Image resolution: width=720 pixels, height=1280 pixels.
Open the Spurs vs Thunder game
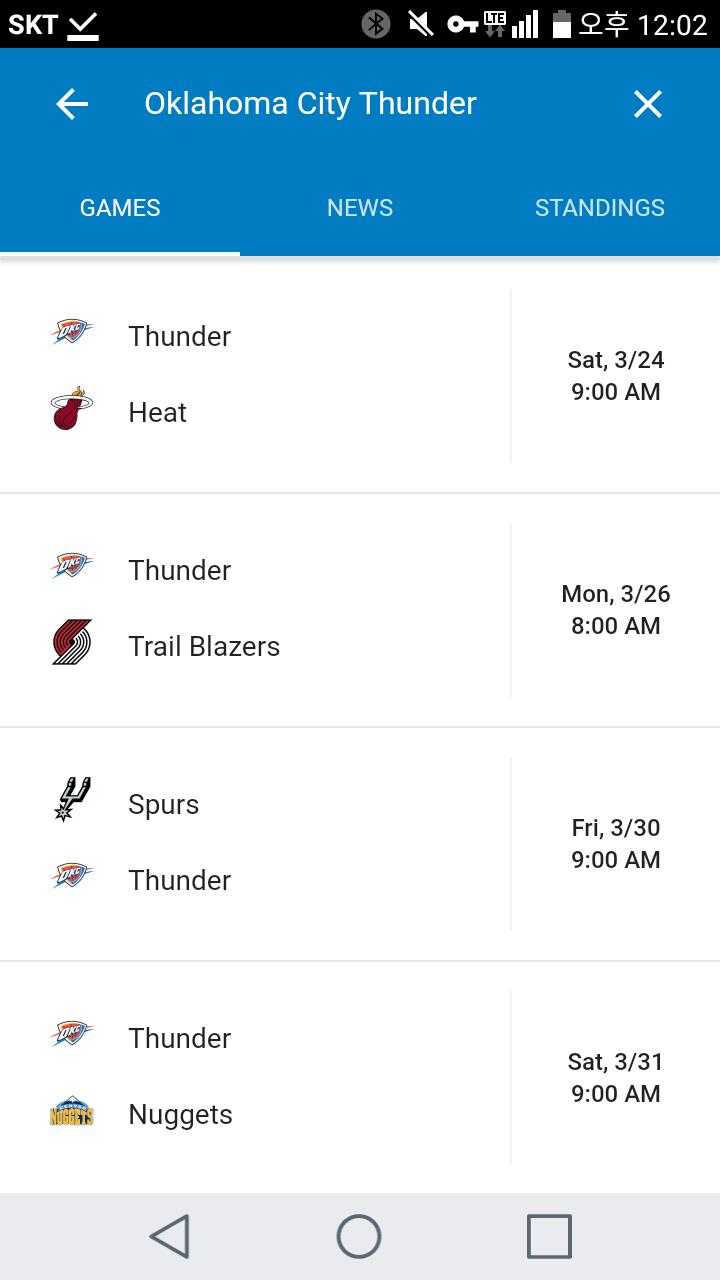tap(360, 843)
